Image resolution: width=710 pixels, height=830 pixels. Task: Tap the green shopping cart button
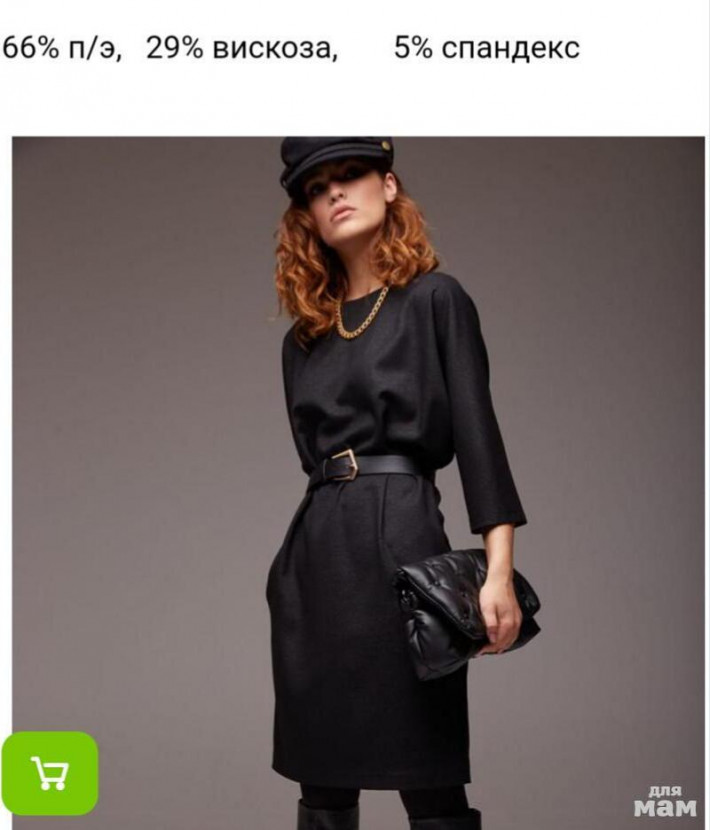click(49, 773)
